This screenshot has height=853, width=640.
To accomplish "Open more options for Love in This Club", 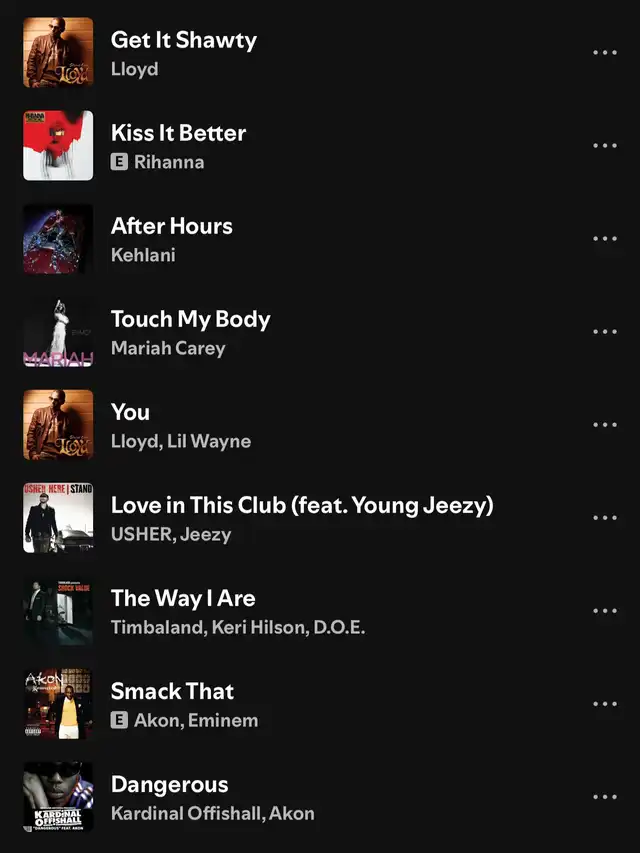I will 604,518.
